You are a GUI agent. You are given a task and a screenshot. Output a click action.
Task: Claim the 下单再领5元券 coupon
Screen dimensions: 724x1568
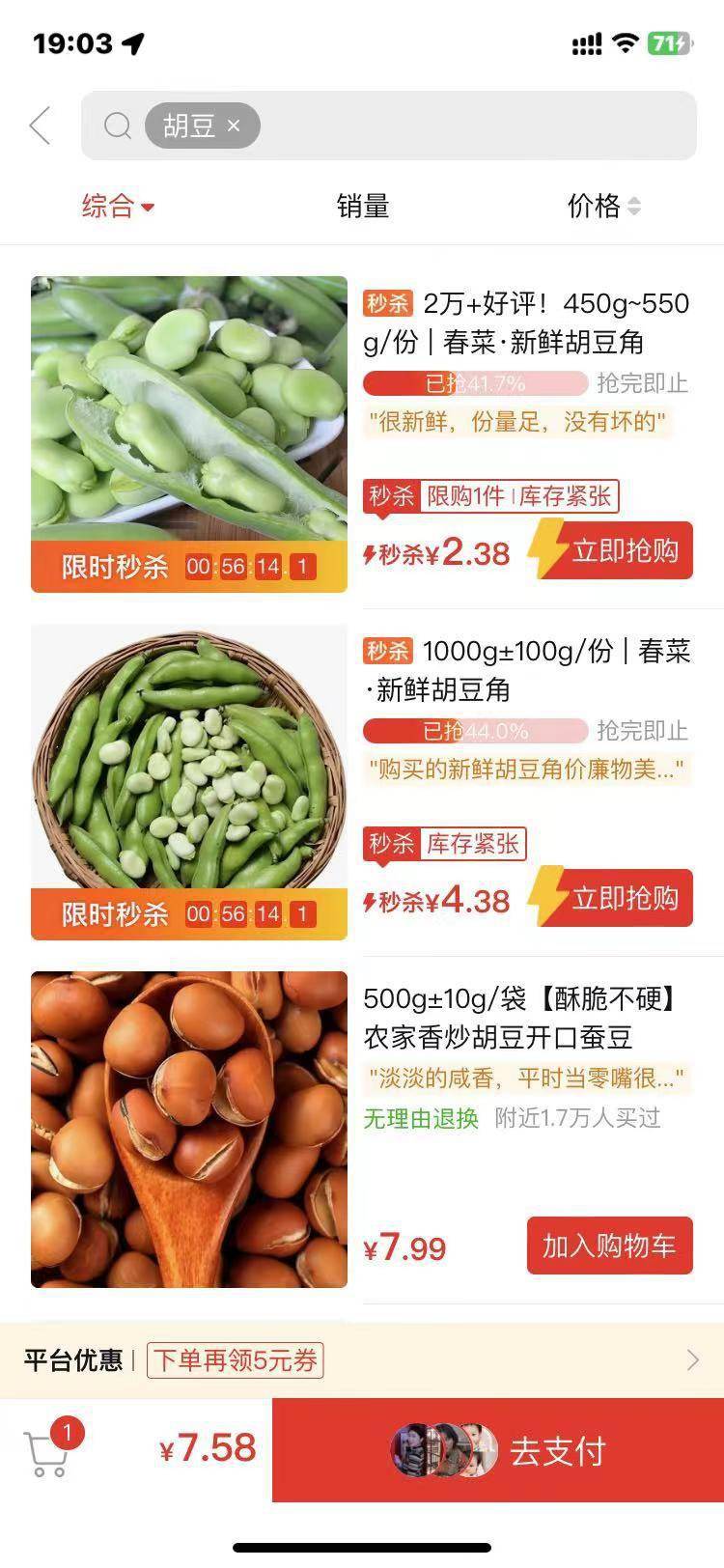pyautogui.click(x=236, y=1360)
